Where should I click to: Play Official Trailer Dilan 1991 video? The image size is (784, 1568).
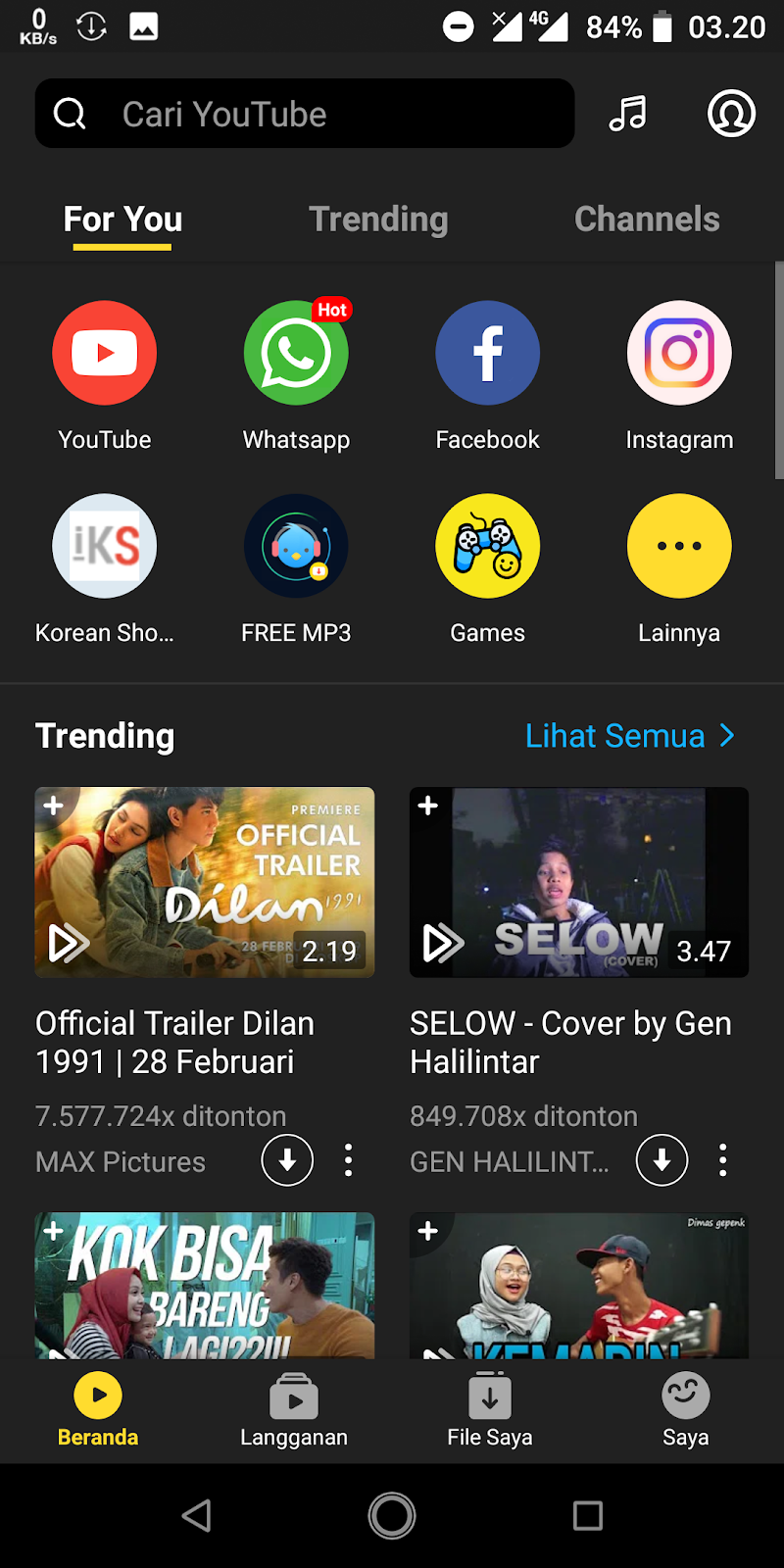click(x=205, y=882)
